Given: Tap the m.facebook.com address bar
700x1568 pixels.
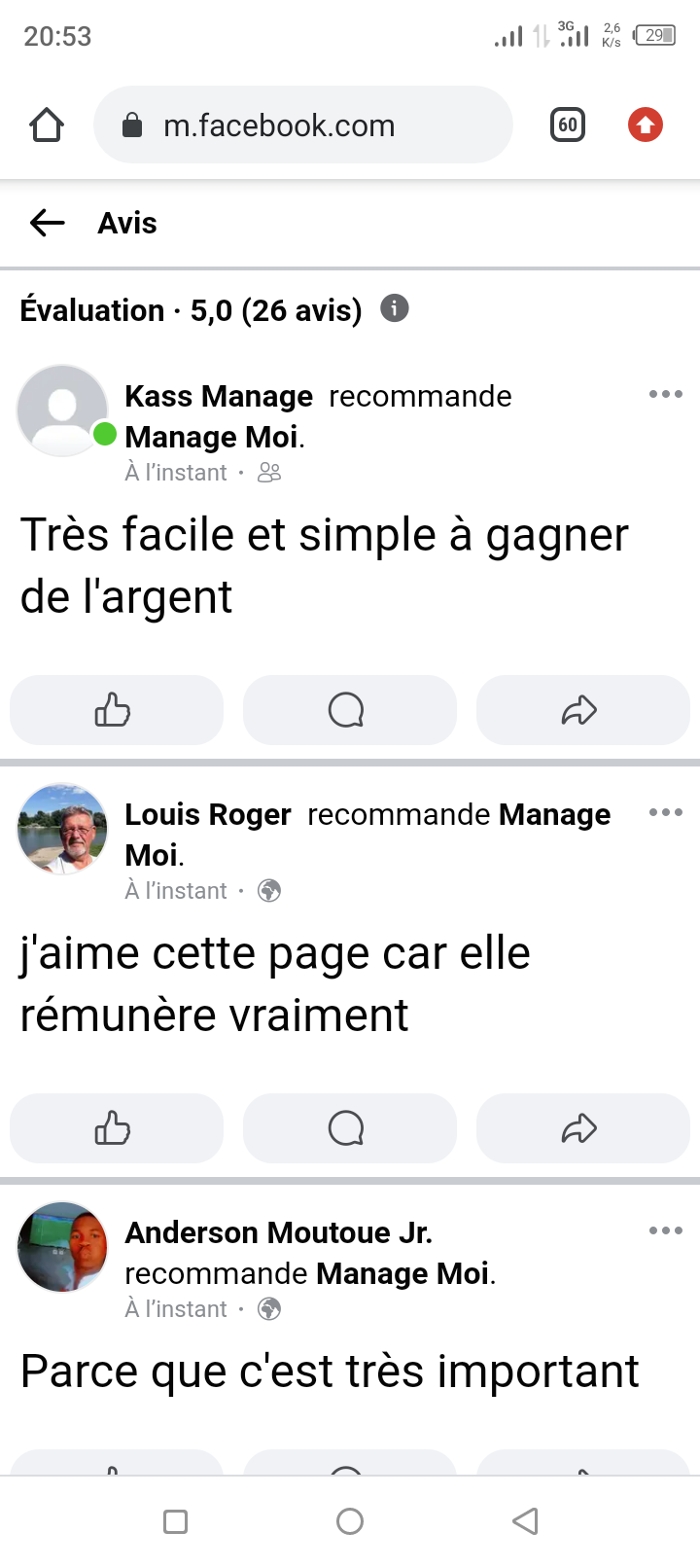Looking at the screenshot, I should coord(301,125).
